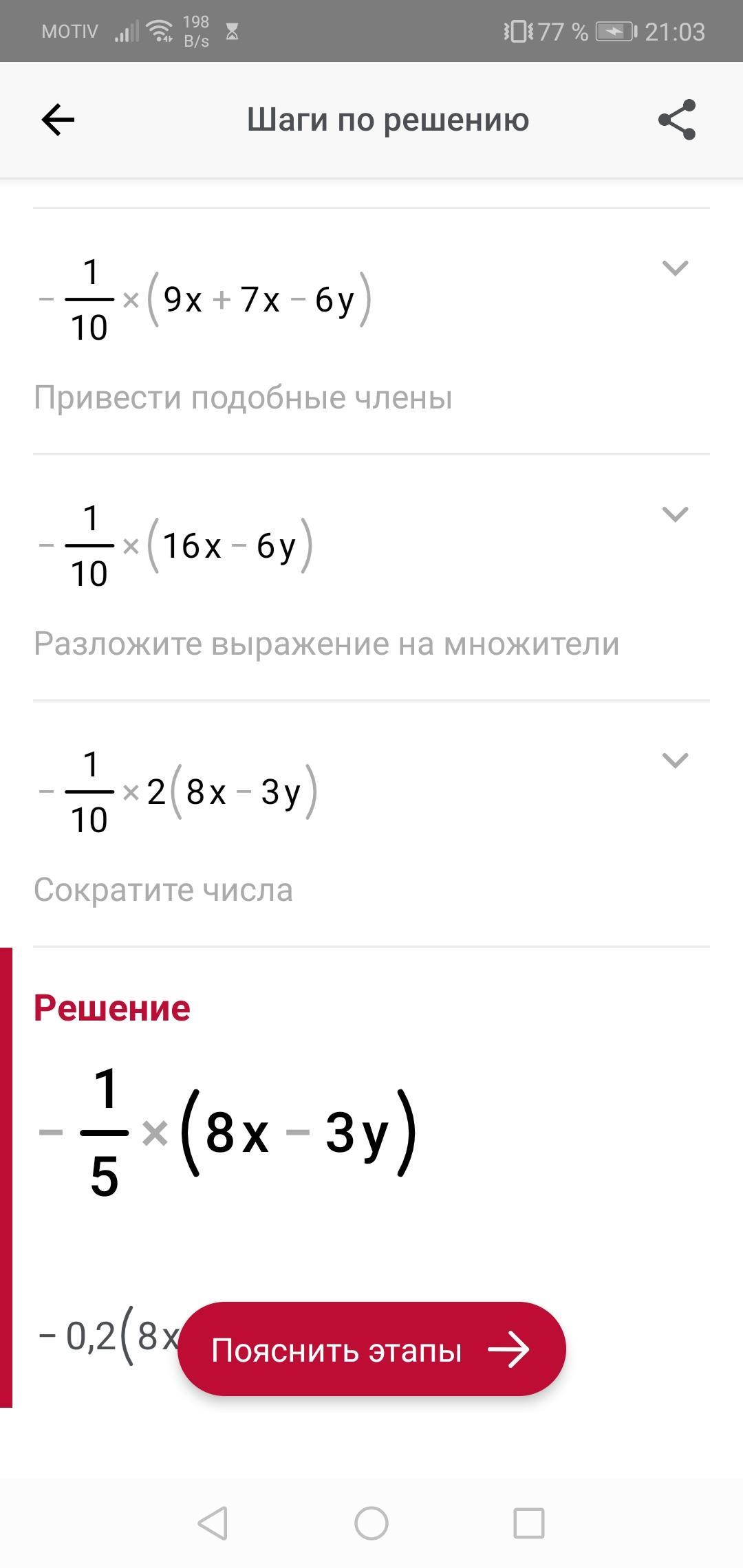
Task: Tap the Пояснить этапы button
Action: coord(371,1350)
